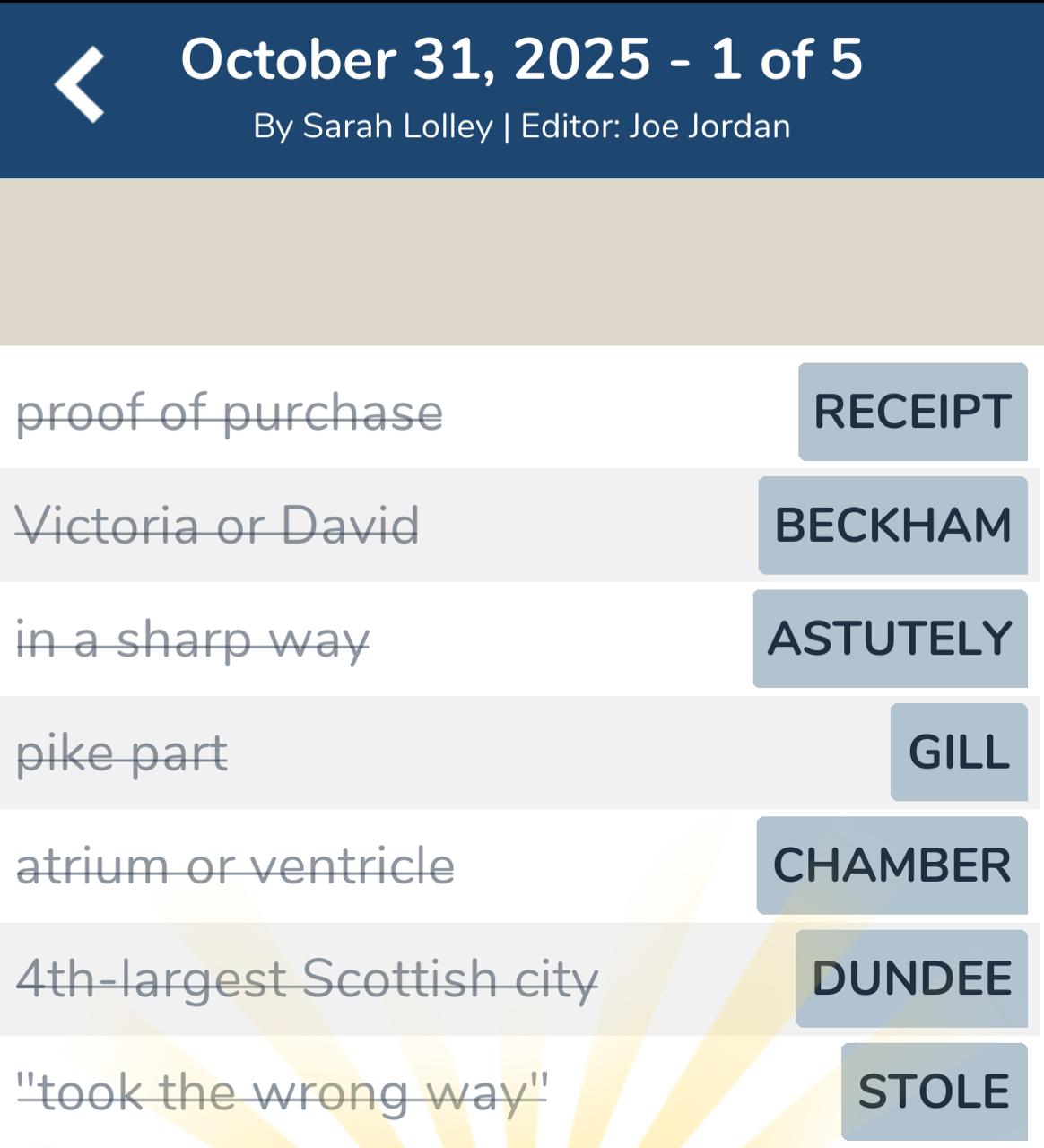The height and width of the screenshot is (1148, 1044).
Task: Click the 'took the wrong way' clue
Action: [283, 1090]
